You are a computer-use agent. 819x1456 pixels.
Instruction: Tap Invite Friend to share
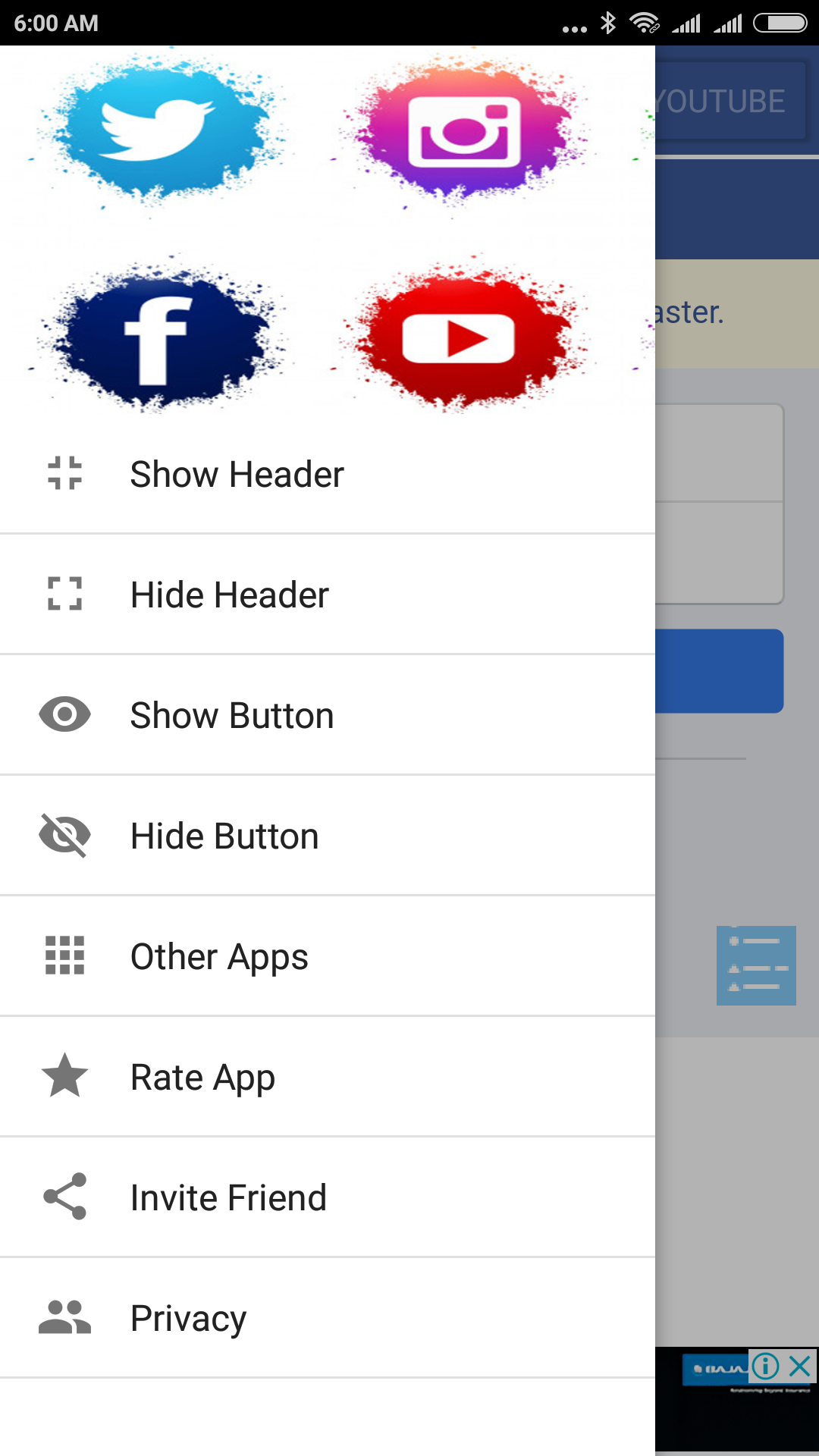point(228,1198)
